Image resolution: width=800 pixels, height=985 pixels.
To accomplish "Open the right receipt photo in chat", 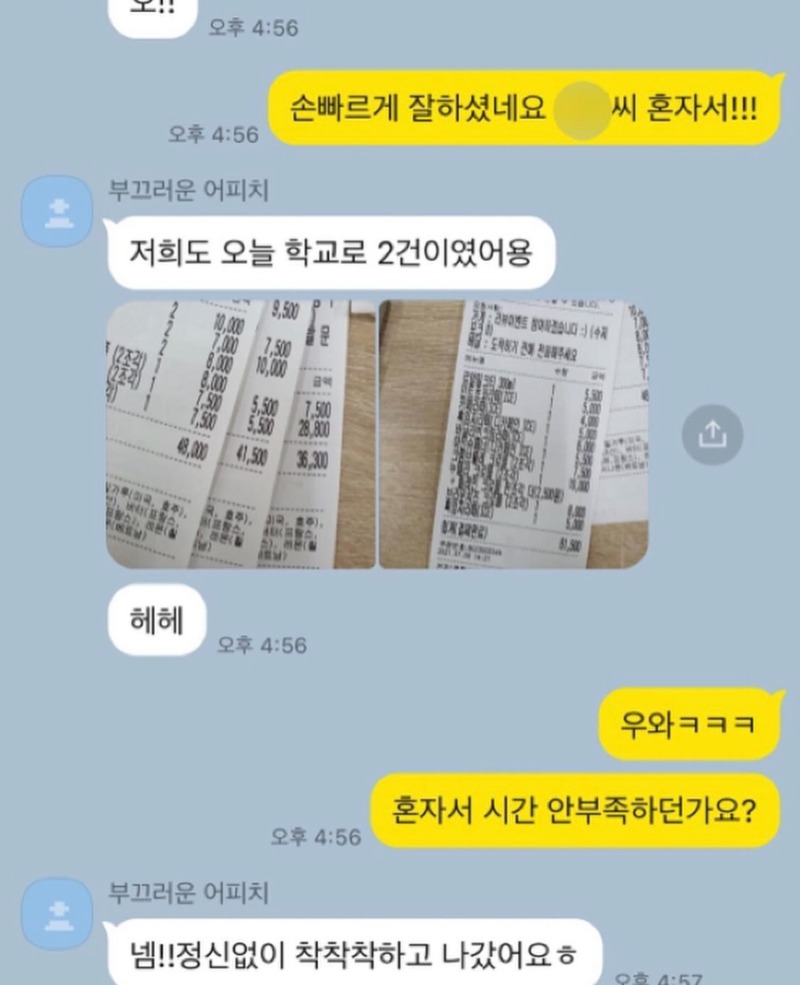I will click(513, 434).
